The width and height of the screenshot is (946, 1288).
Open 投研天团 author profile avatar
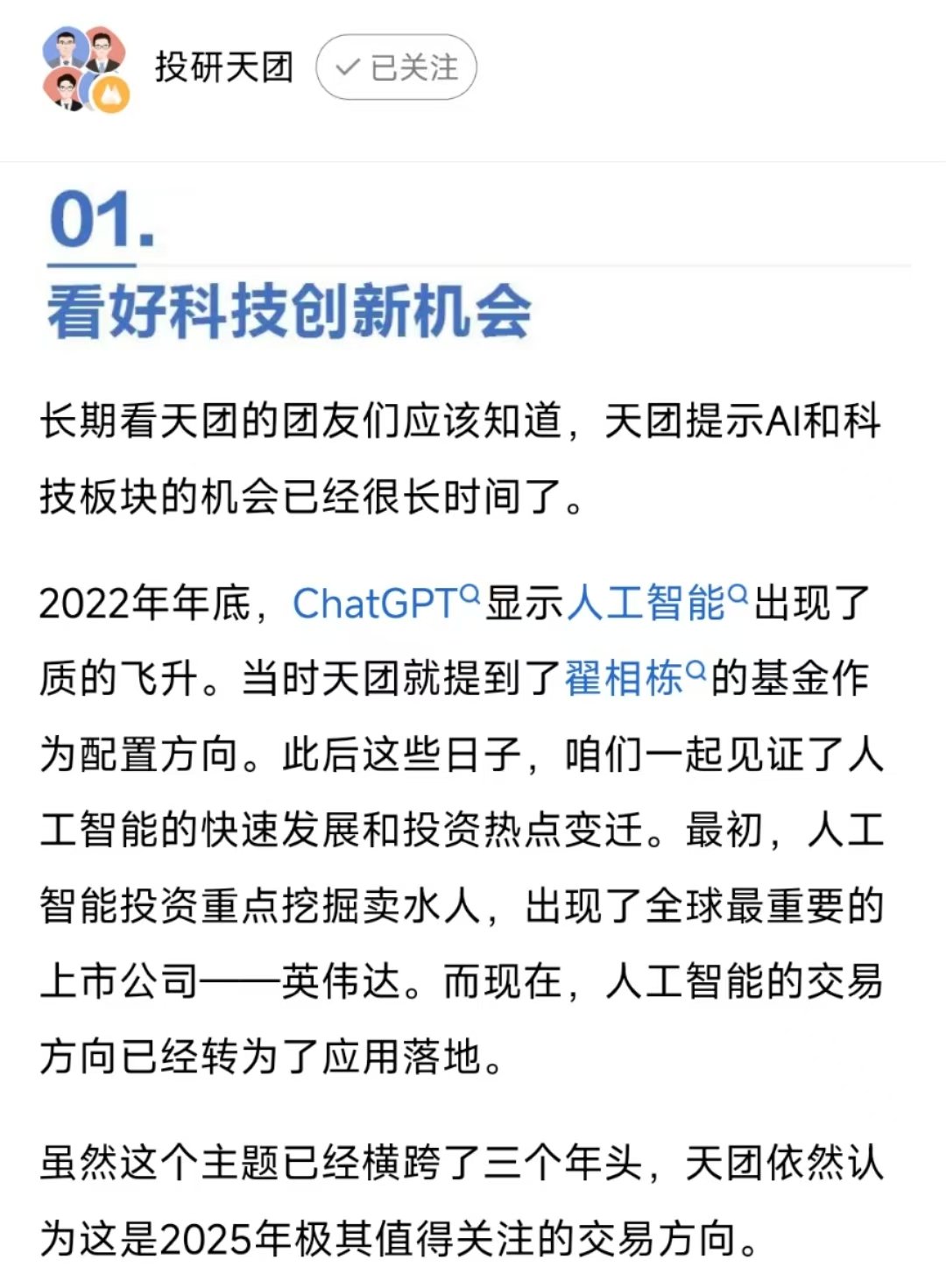[86, 69]
